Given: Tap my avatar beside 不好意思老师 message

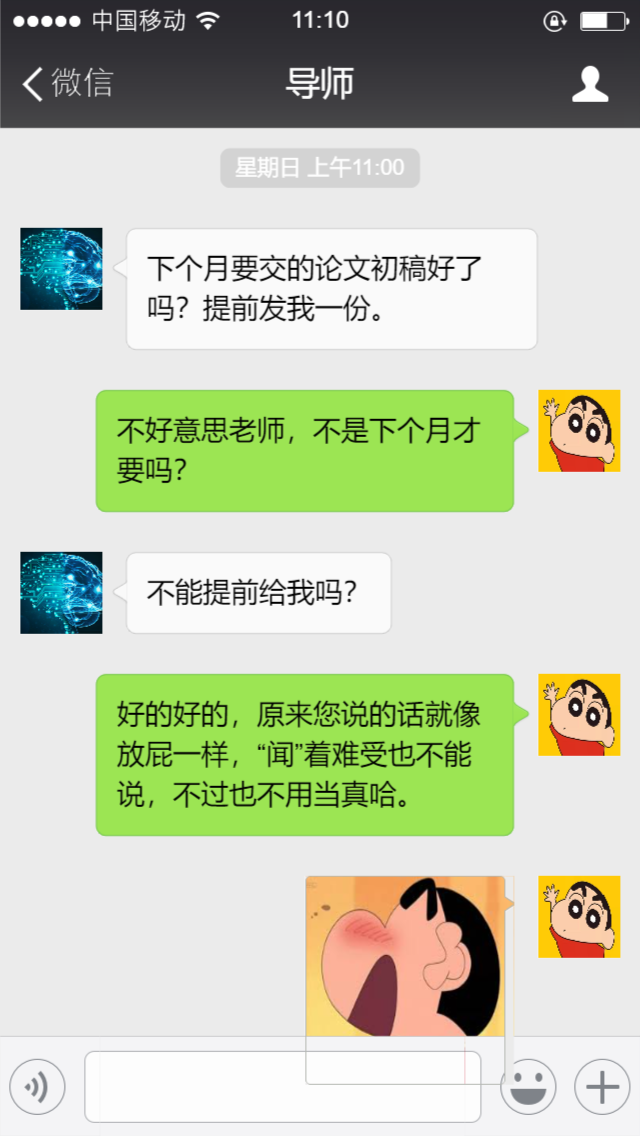Looking at the screenshot, I should [579, 431].
